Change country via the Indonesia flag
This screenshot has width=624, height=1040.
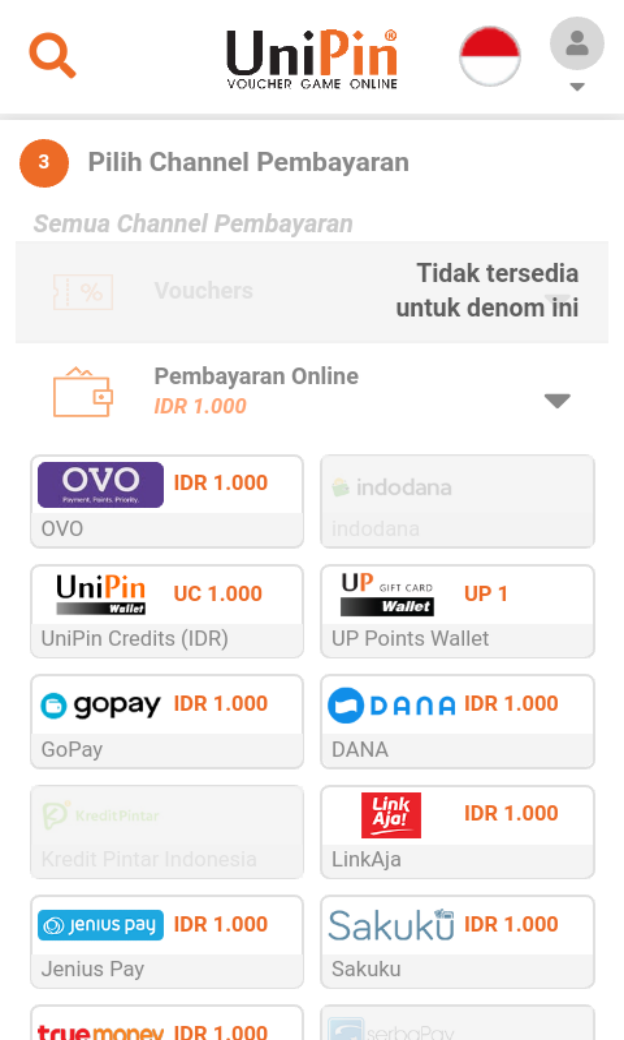pyautogui.click(x=489, y=56)
